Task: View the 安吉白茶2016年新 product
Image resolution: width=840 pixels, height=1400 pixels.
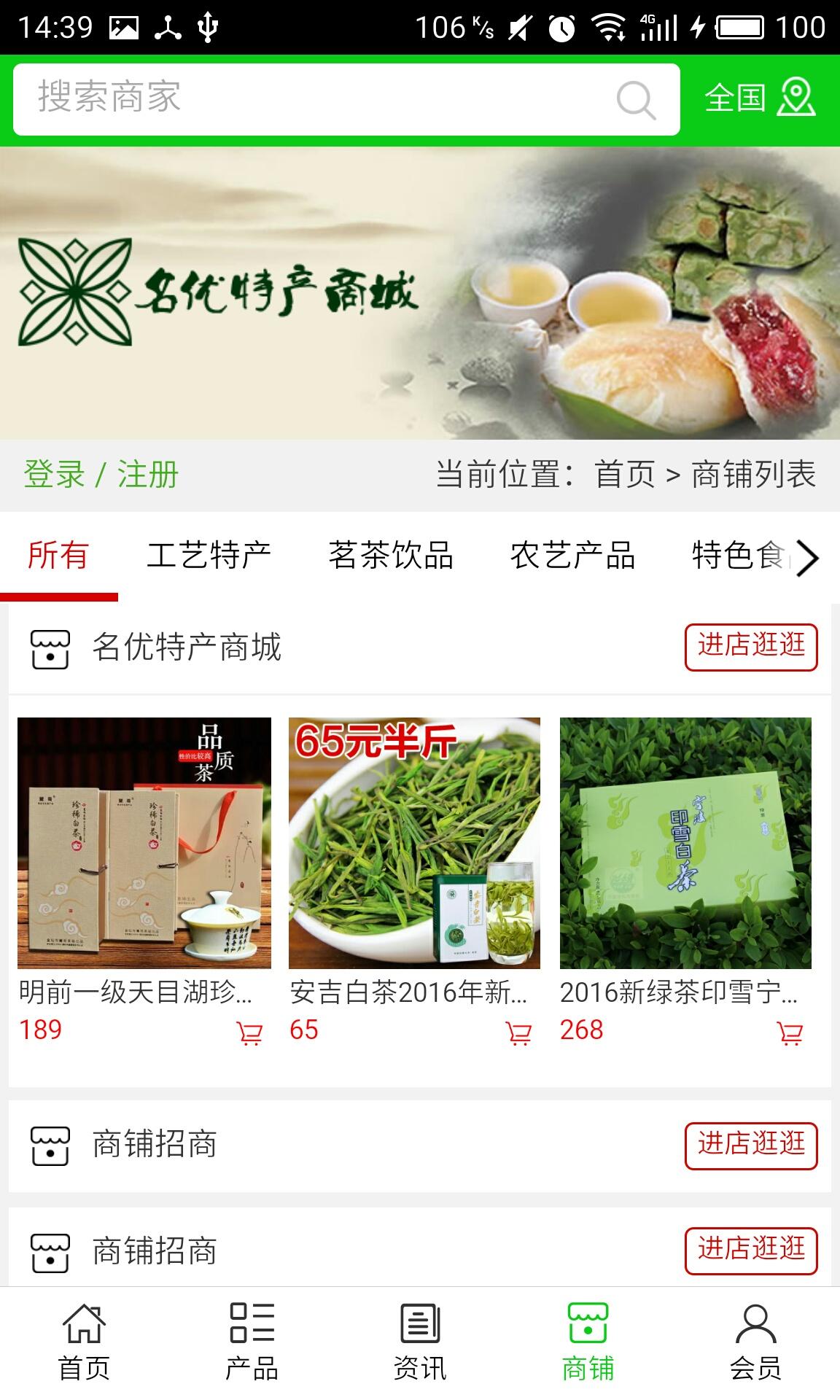Action: (x=414, y=844)
